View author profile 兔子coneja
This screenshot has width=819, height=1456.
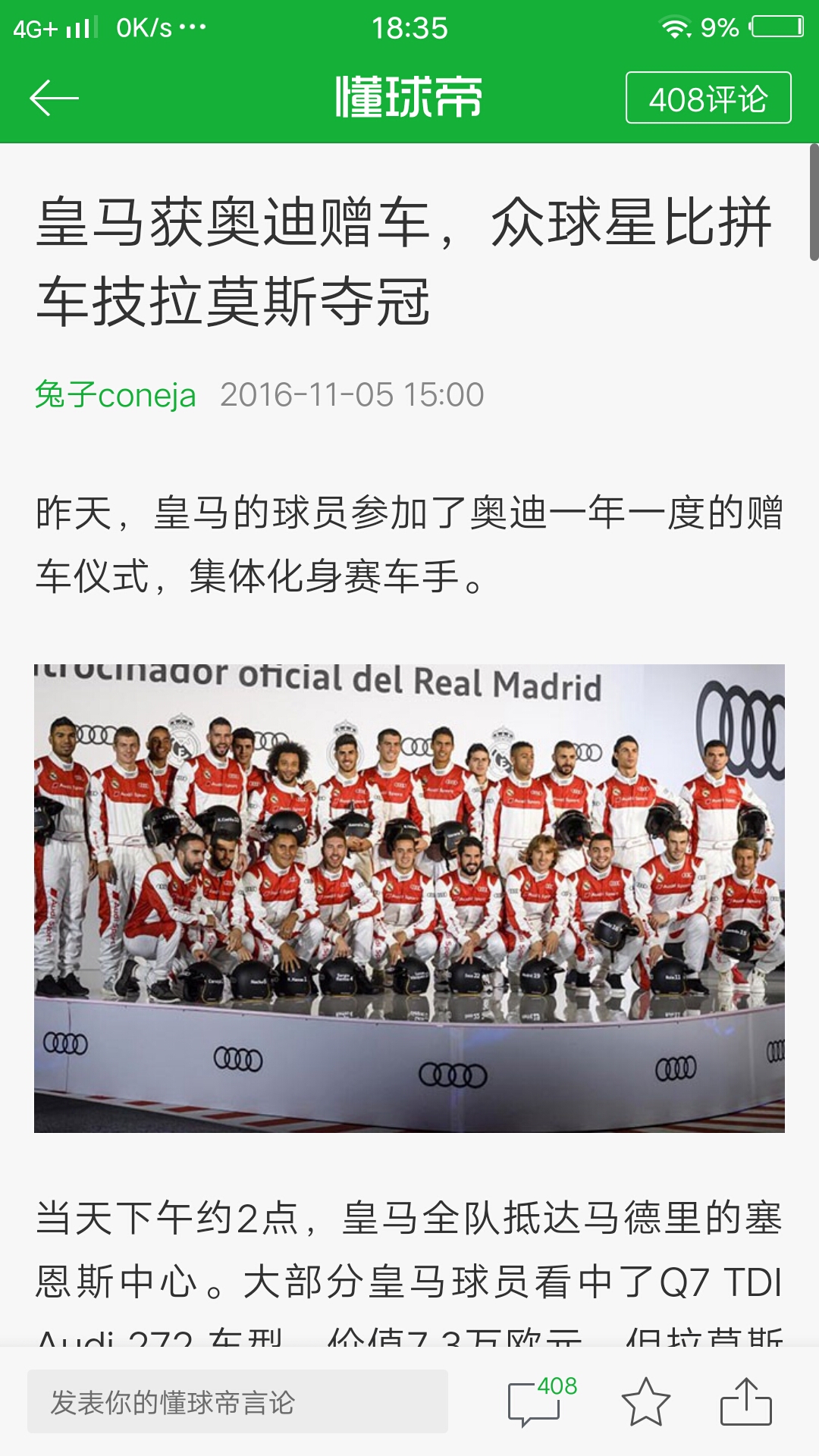point(115,396)
